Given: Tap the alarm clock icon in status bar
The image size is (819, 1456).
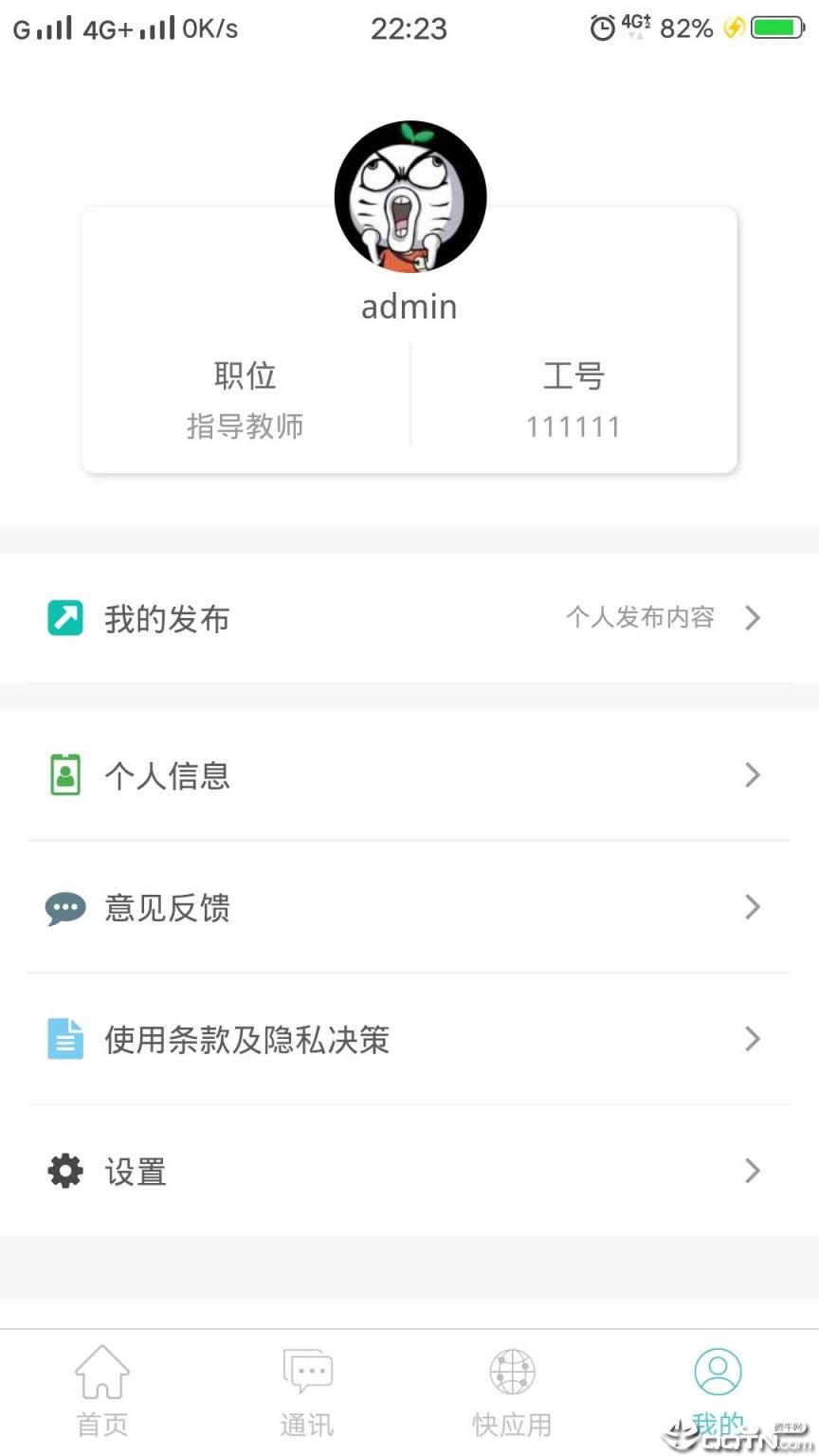Looking at the screenshot, I should [x=601, y=28].
